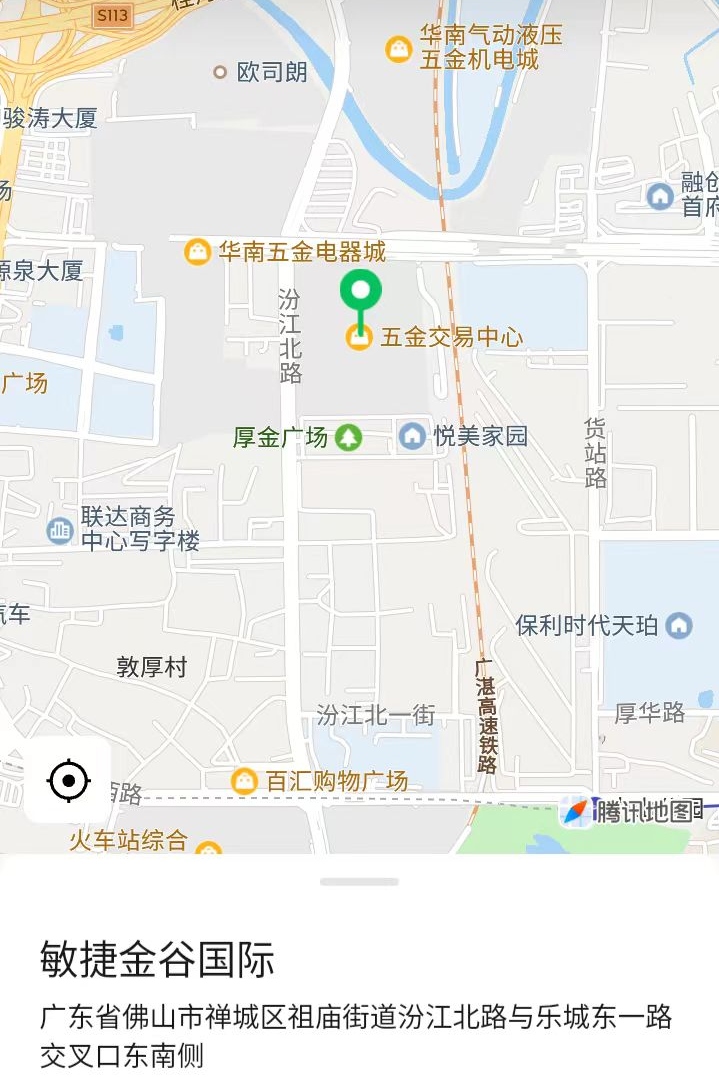Open the 华南气动液压五金机电城 marker
This screenshot has width=719, height=1077.
[x=399, y=48]
